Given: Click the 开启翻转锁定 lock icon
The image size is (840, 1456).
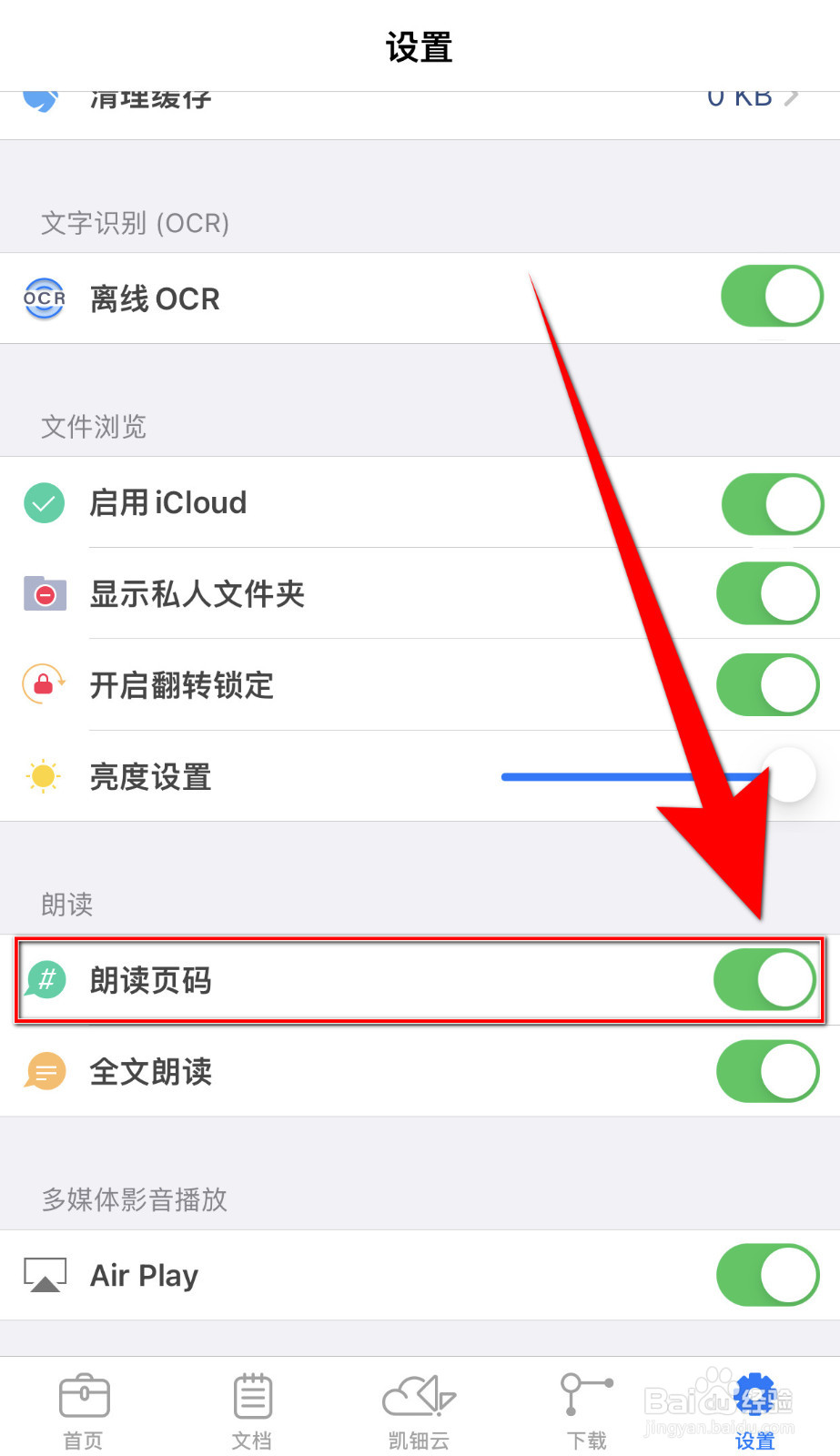Looking at the screenshot, I should (x=43, y=685).
